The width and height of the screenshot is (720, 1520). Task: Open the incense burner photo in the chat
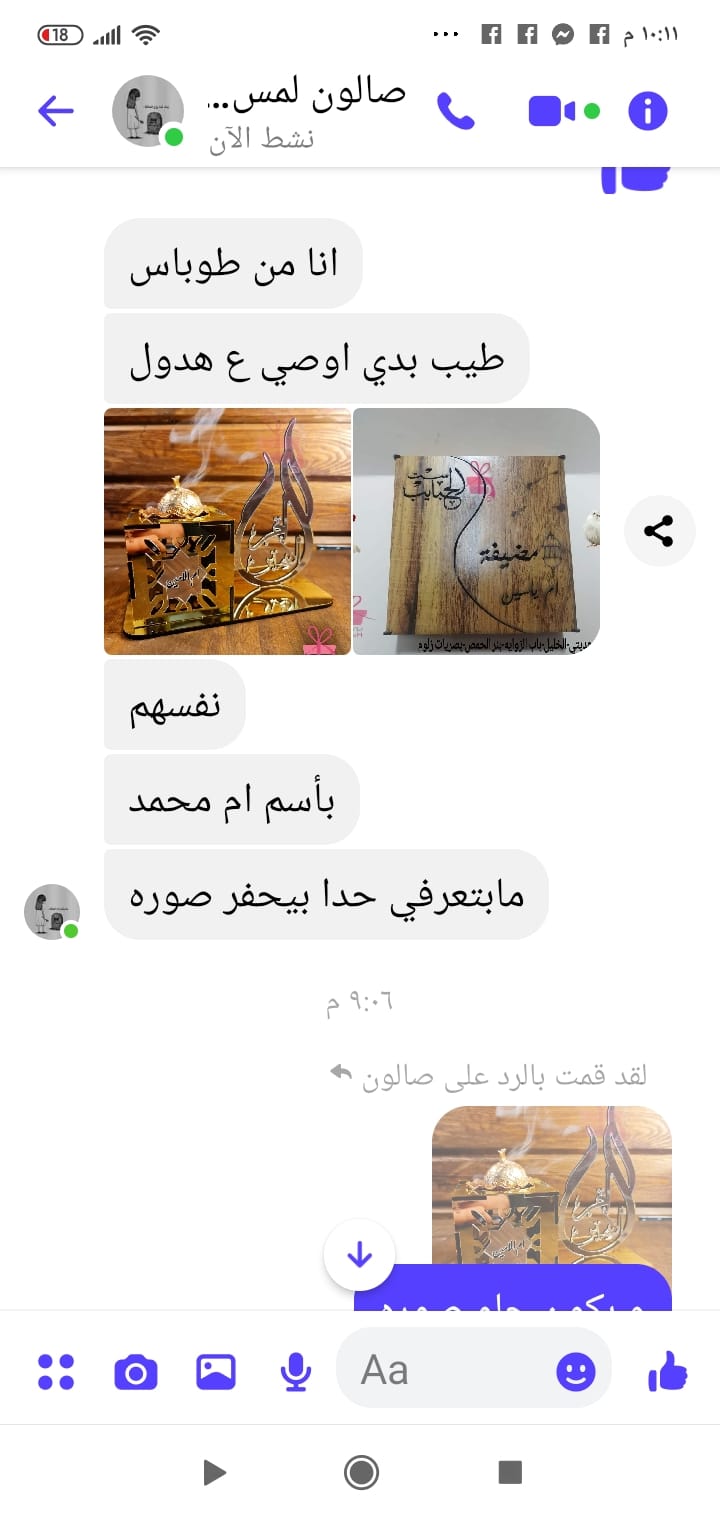[227, 531]
